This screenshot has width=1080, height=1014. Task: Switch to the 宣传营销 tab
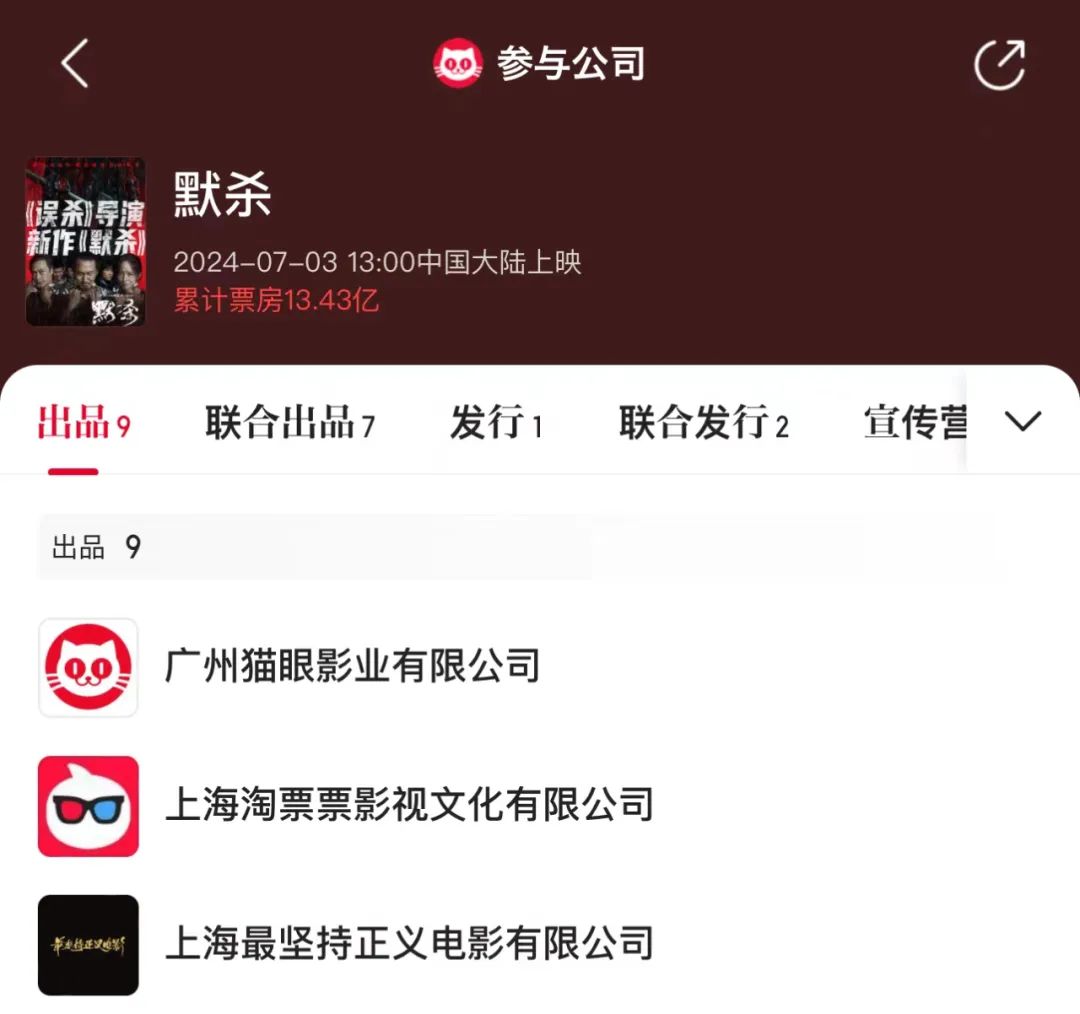coord(915,424)
